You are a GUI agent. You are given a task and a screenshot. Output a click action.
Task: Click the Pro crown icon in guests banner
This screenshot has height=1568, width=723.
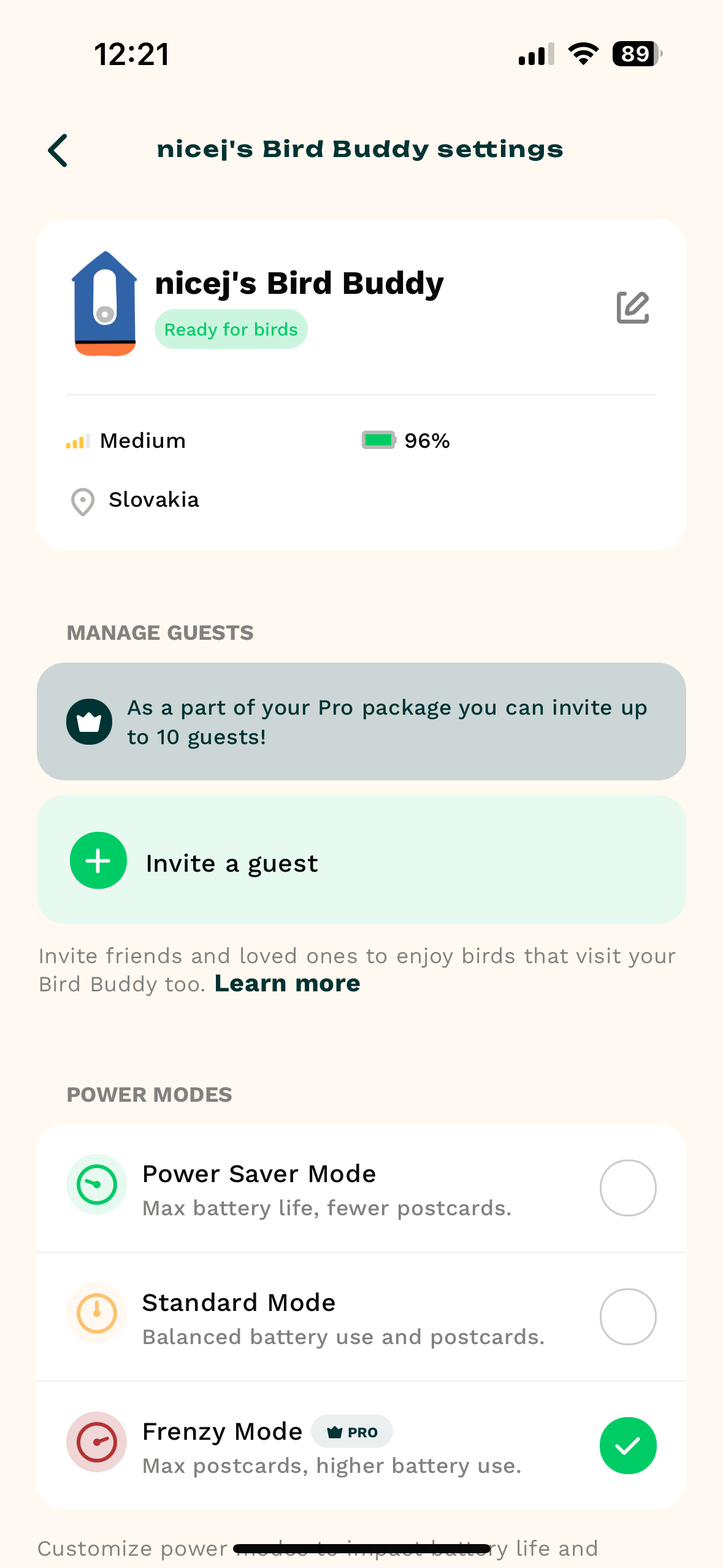pos(89,721)
